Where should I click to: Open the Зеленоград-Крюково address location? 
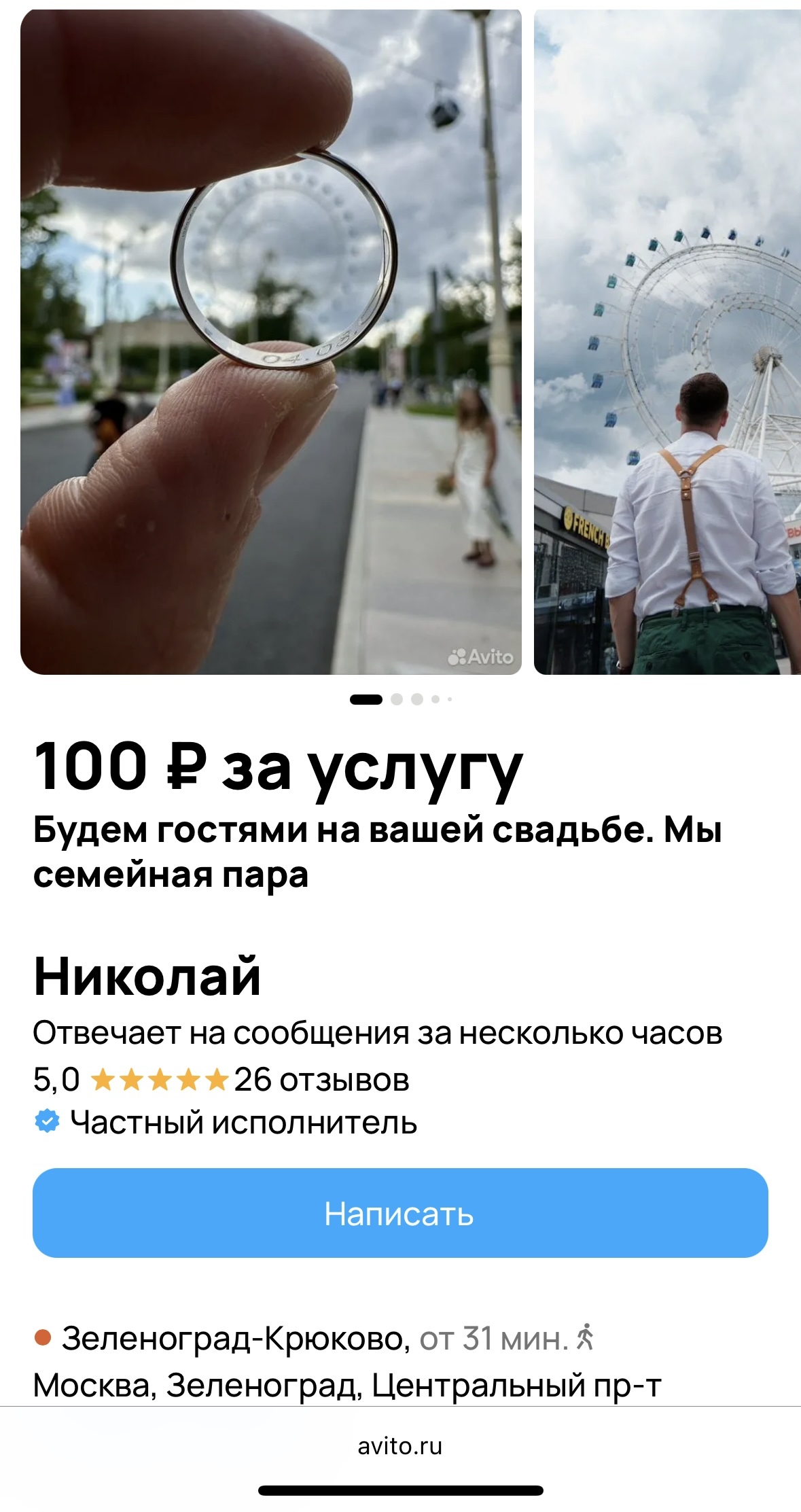(236, 1338)
